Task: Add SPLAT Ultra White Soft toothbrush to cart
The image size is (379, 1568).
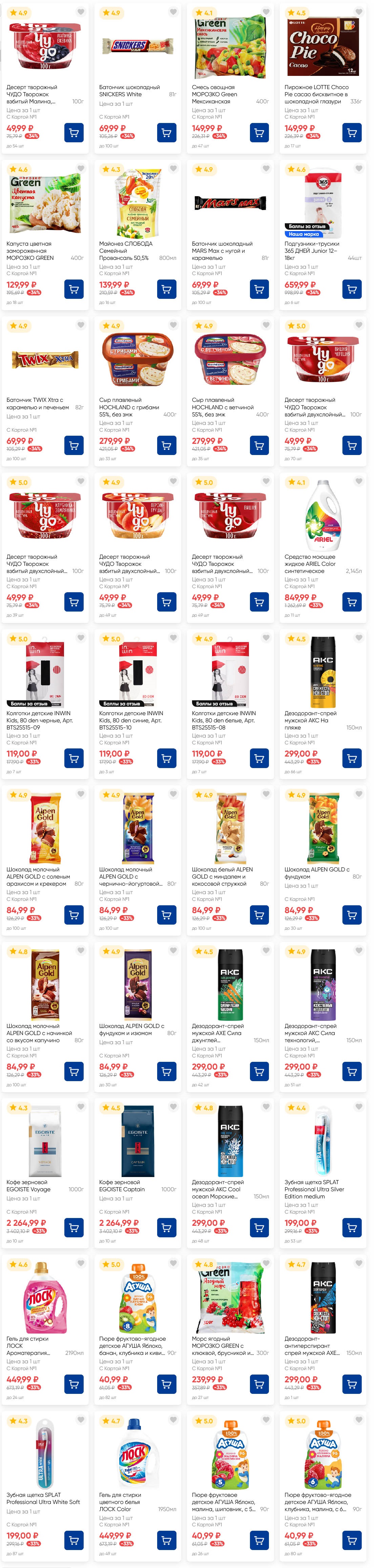Action: pyautogui.click(x=73, y=1540)
